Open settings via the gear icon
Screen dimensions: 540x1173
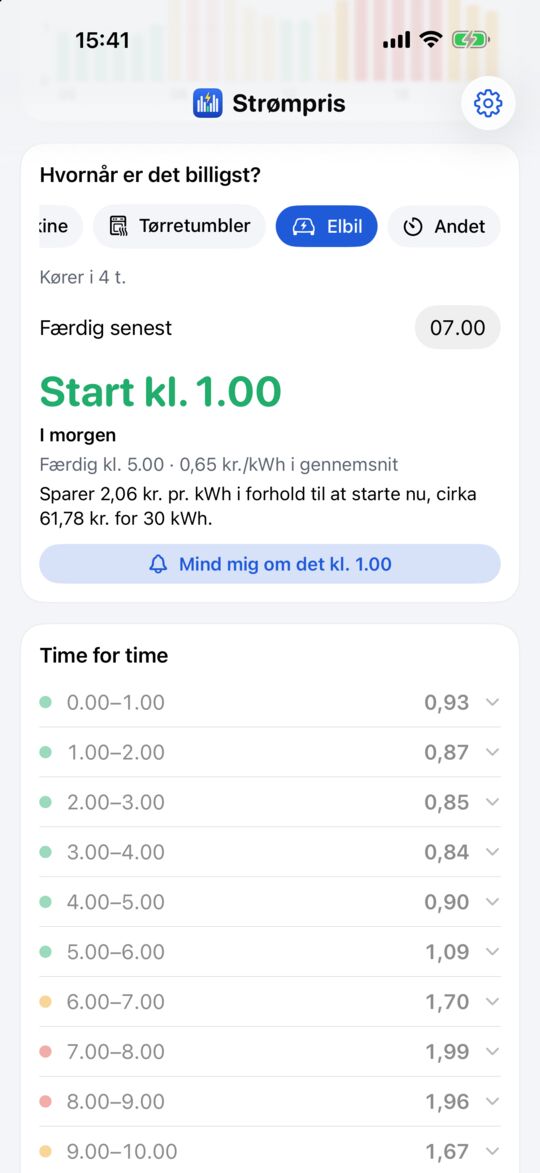click(x=488, y=102)
